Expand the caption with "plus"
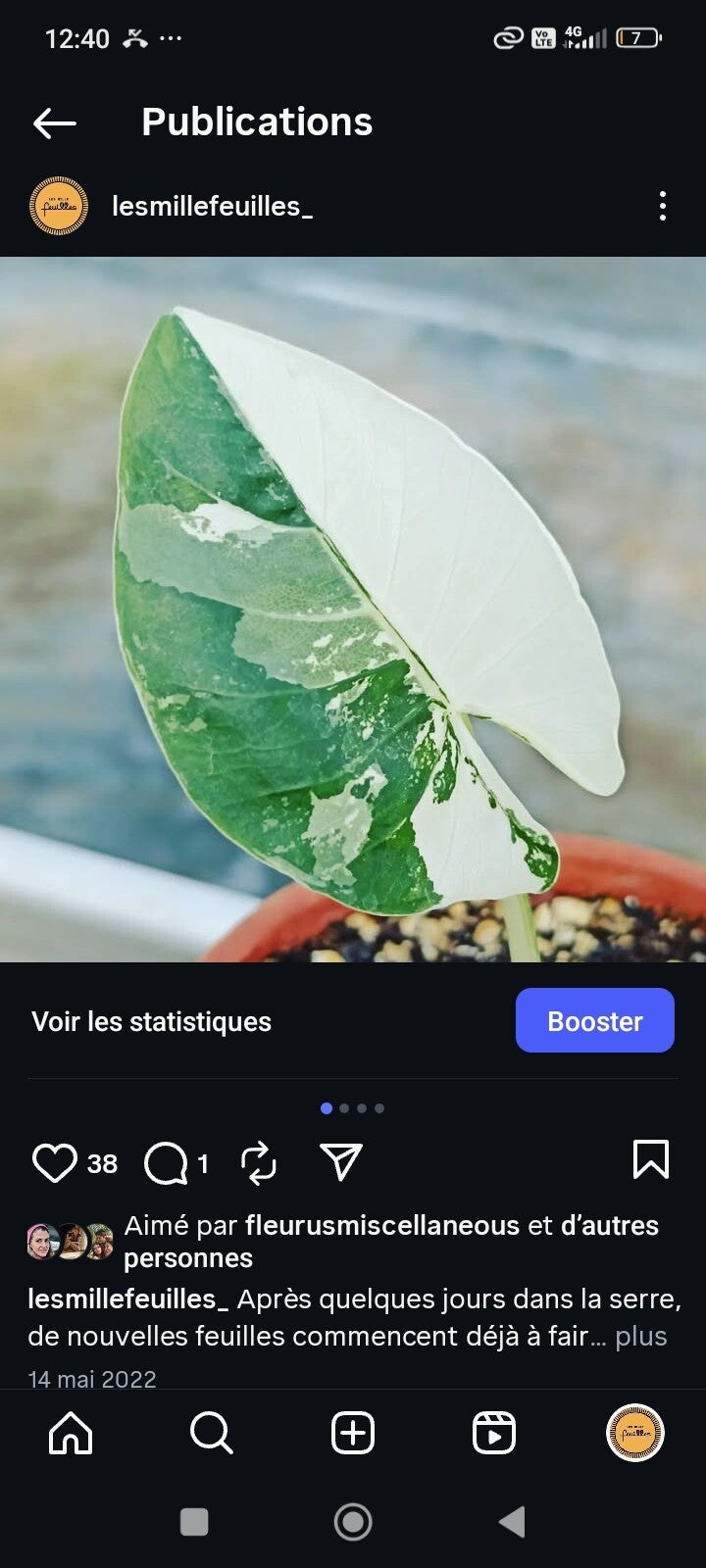The height and width of the screenshot is (1568, 706). tap(641, 1336)
